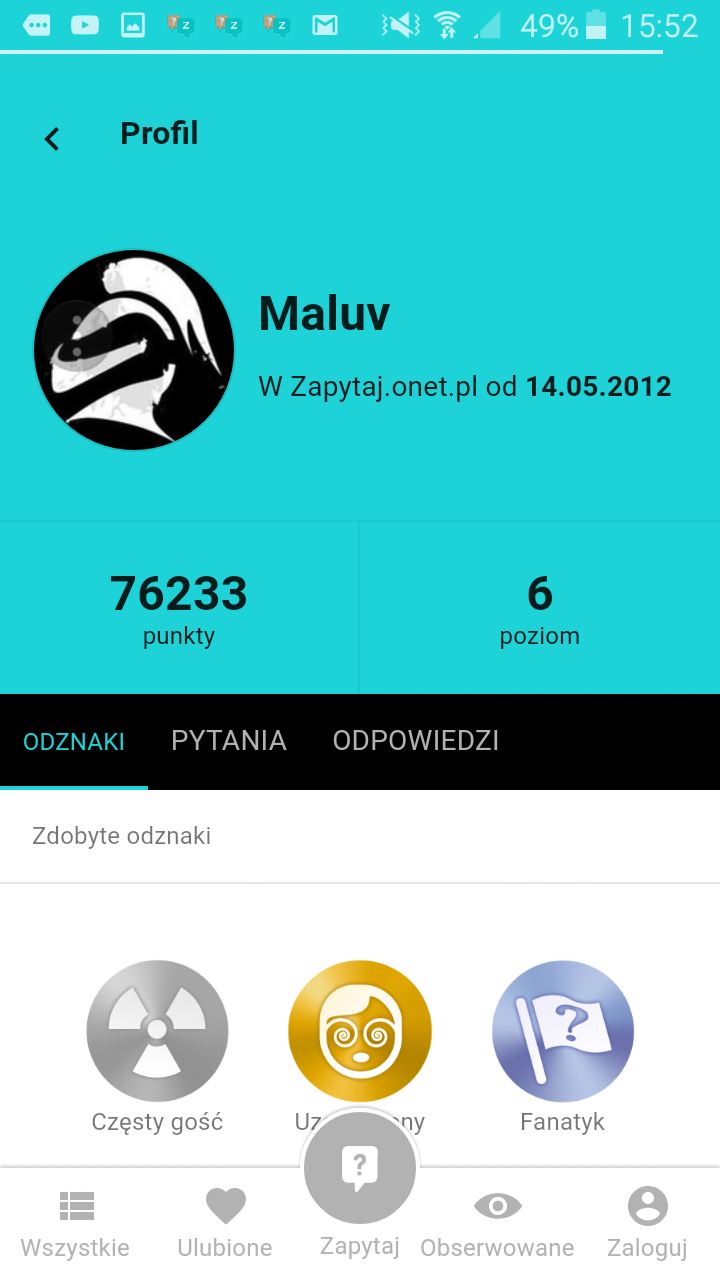Open Obserwowane in bottom navigation

497,1223
